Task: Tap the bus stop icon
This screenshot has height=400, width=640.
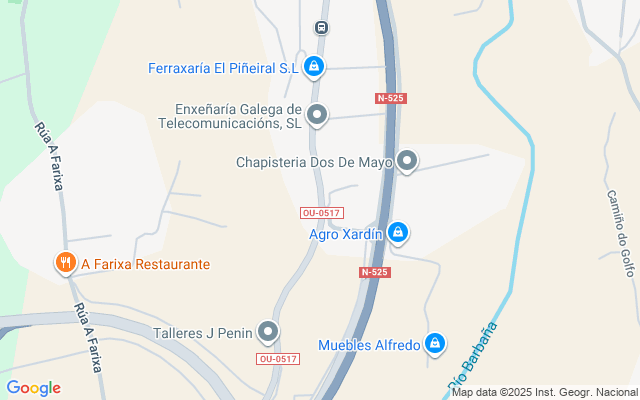Action: click(321, 28)
